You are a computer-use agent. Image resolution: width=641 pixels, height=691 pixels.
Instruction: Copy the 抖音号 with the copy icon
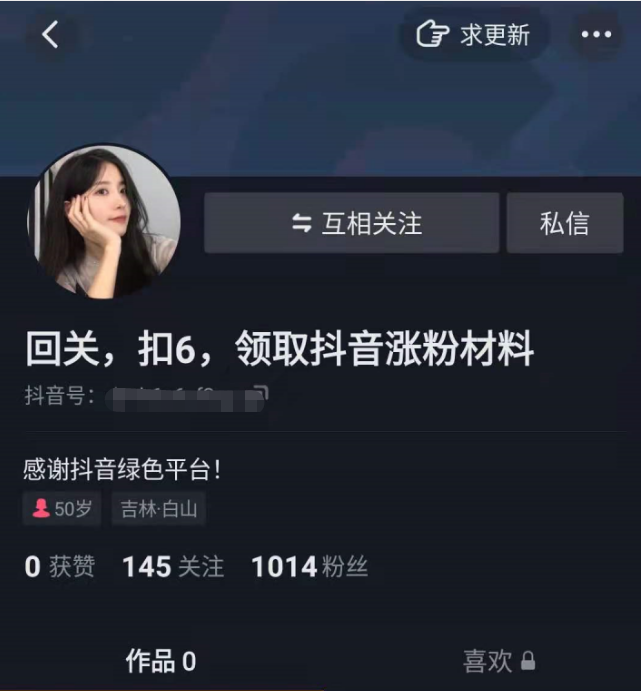(259, 395)
